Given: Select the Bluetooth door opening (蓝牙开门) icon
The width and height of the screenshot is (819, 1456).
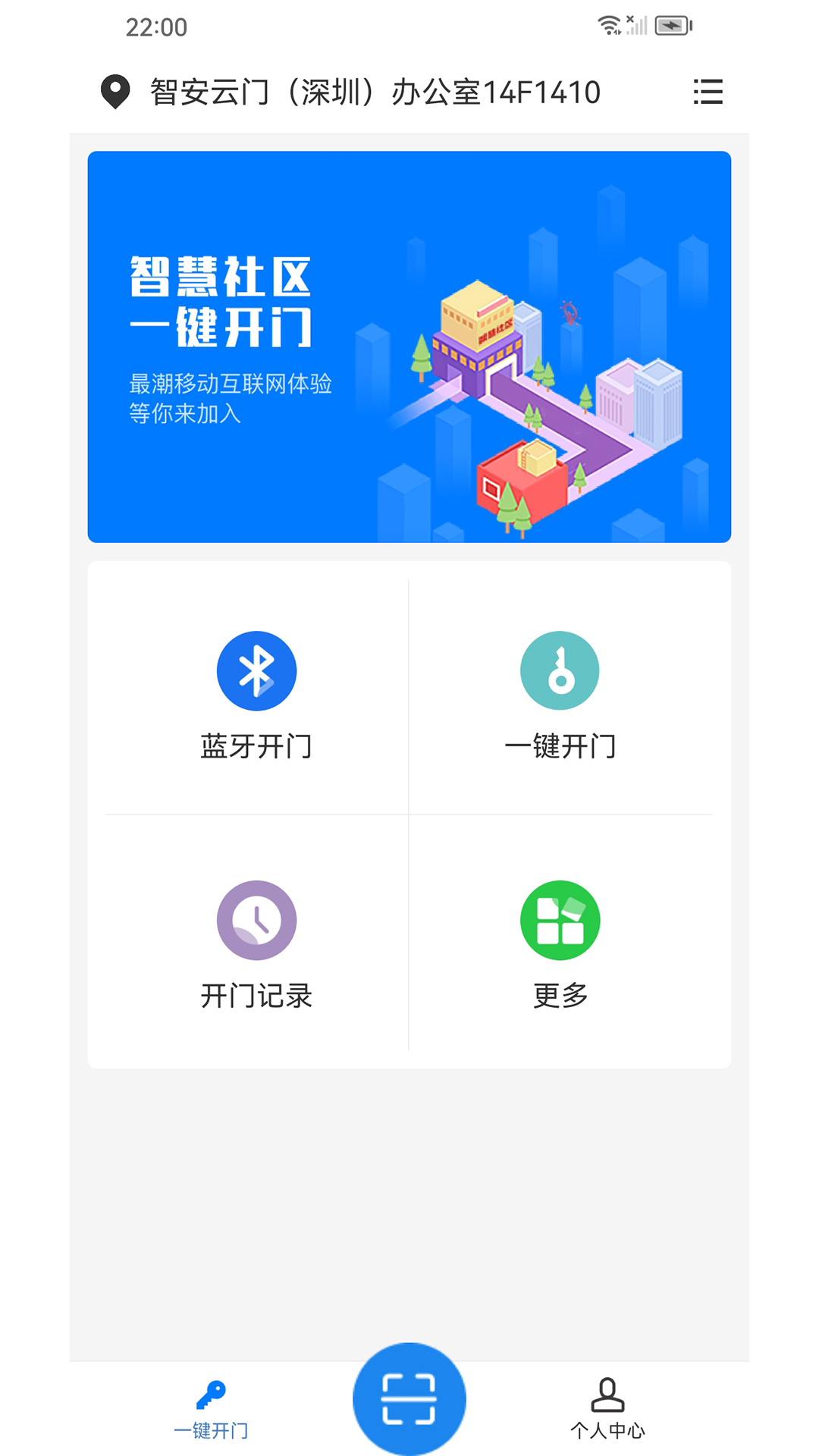Looking at the screenshot, I should tap(256, 670).
